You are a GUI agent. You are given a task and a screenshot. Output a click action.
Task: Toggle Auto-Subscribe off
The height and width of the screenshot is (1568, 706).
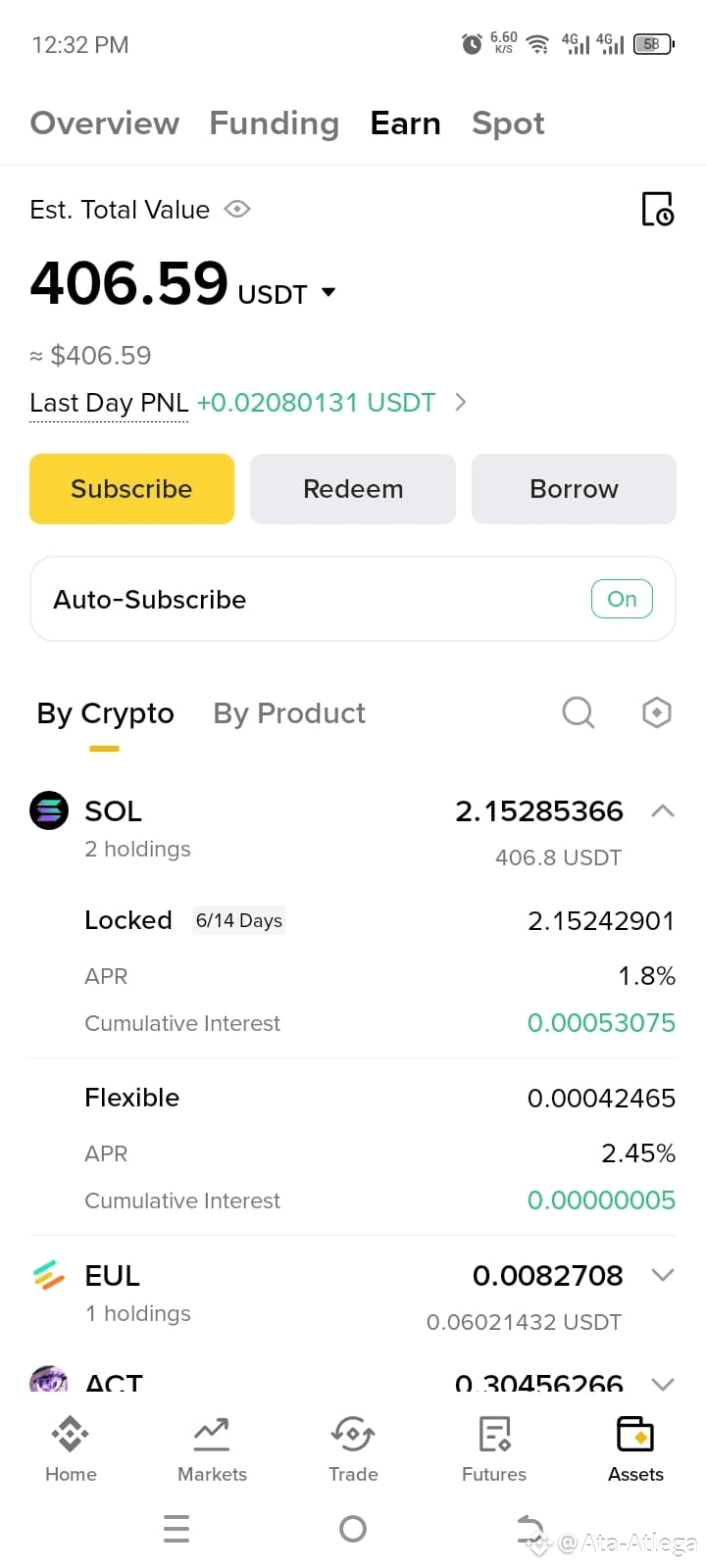(622, 599)
